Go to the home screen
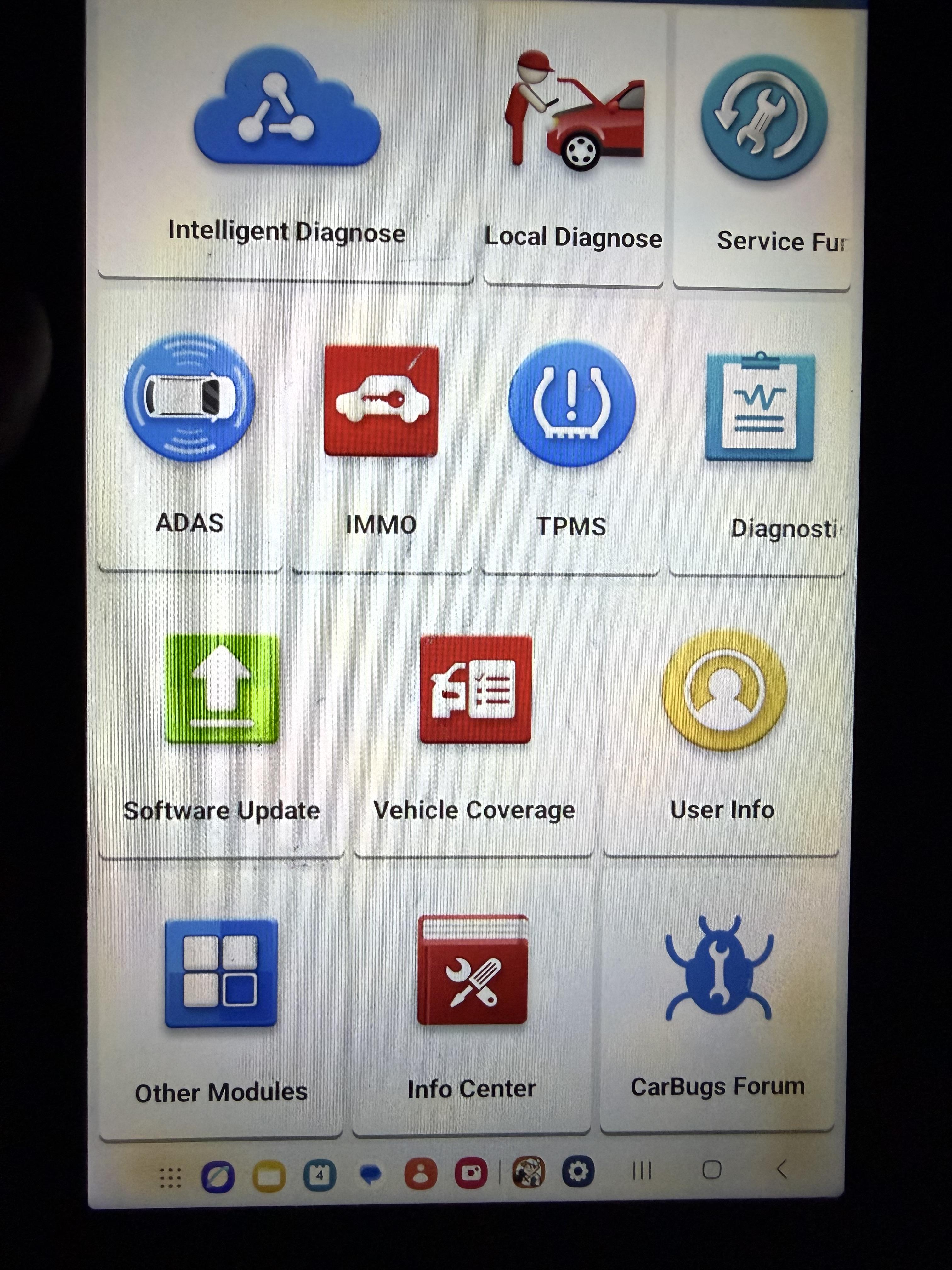 pos(711,1170)
